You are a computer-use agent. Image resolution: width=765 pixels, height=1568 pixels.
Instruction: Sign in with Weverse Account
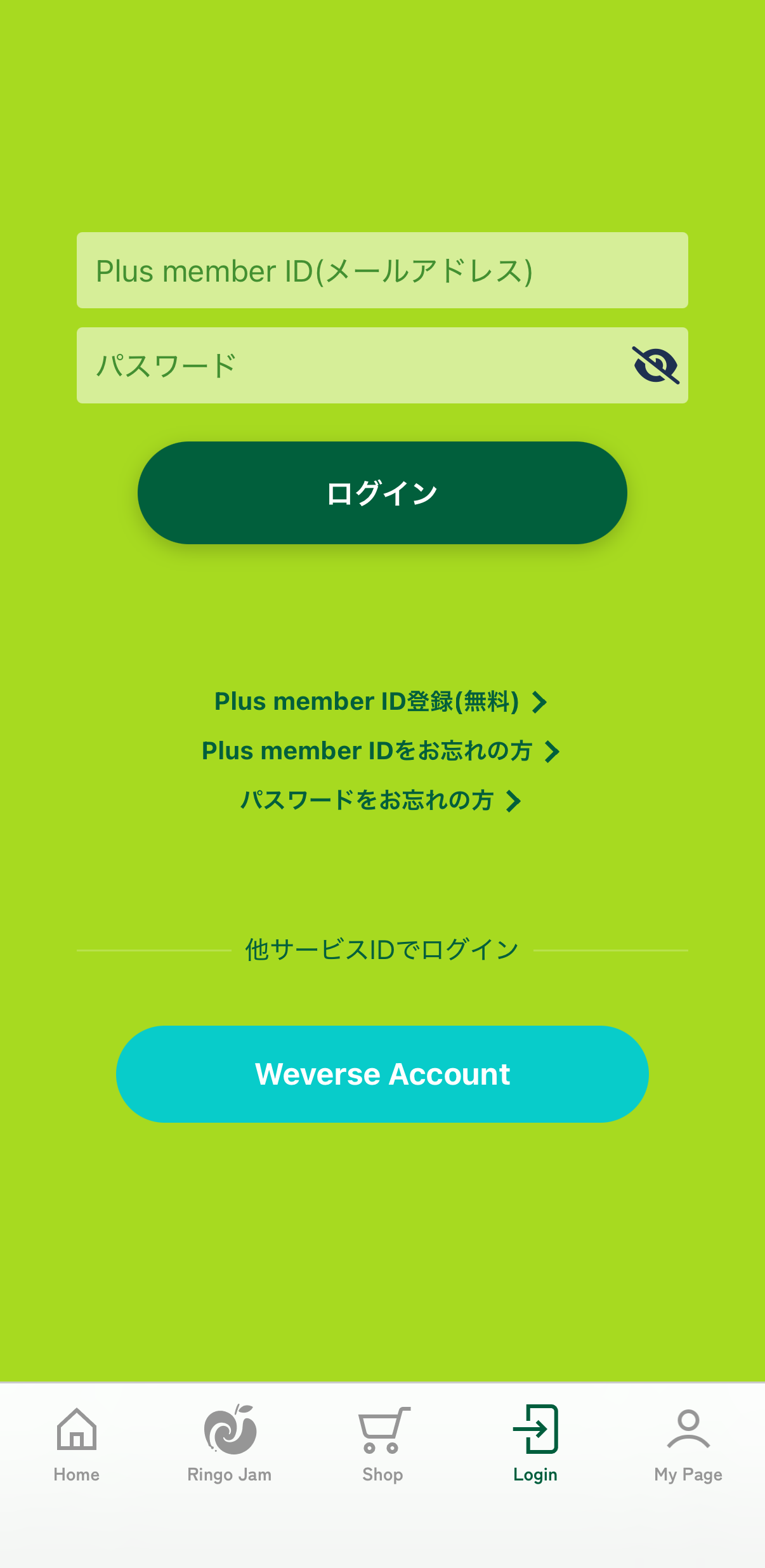[x=382, y=1074]
